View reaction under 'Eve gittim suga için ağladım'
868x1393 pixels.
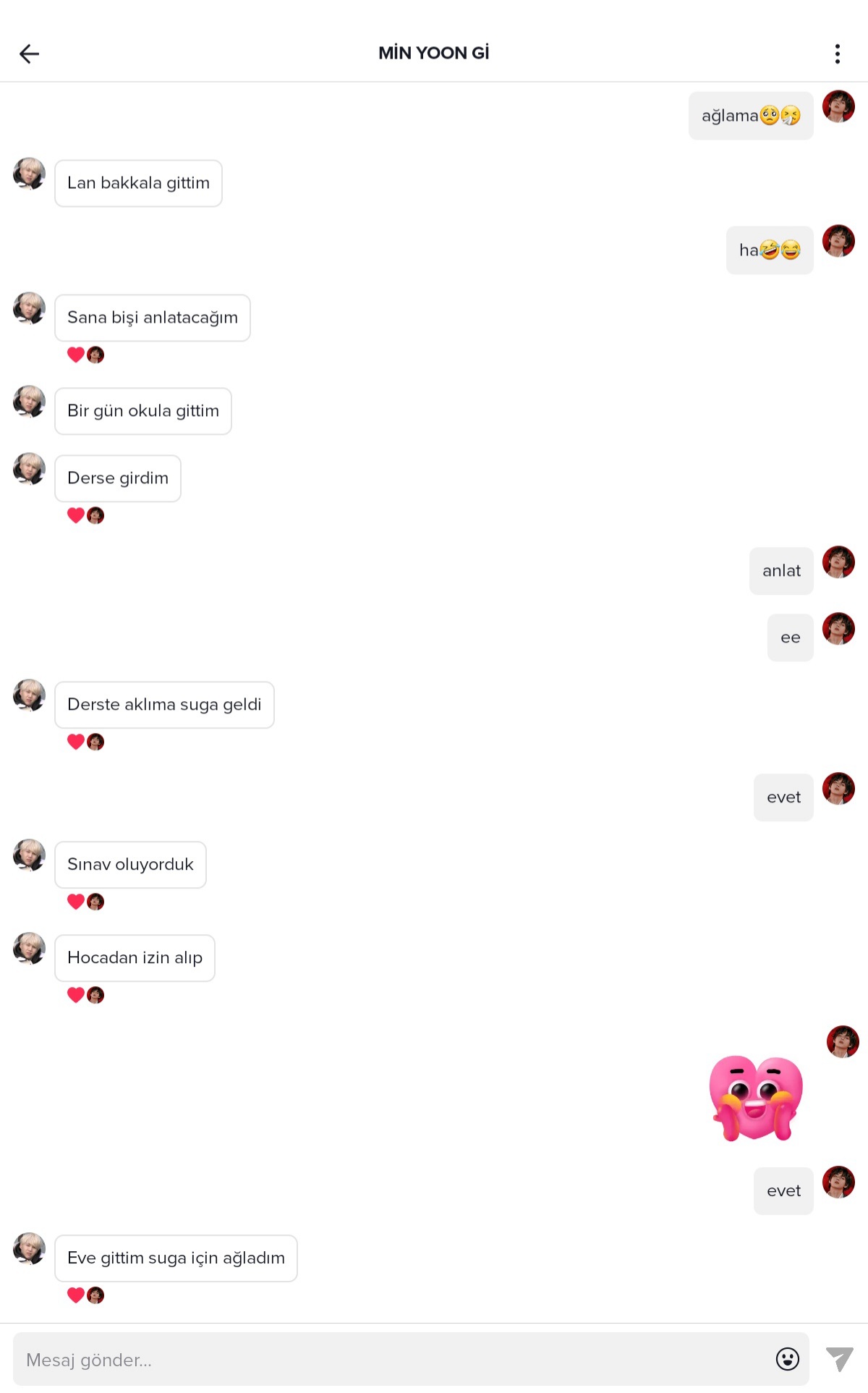coord(85,1295)
